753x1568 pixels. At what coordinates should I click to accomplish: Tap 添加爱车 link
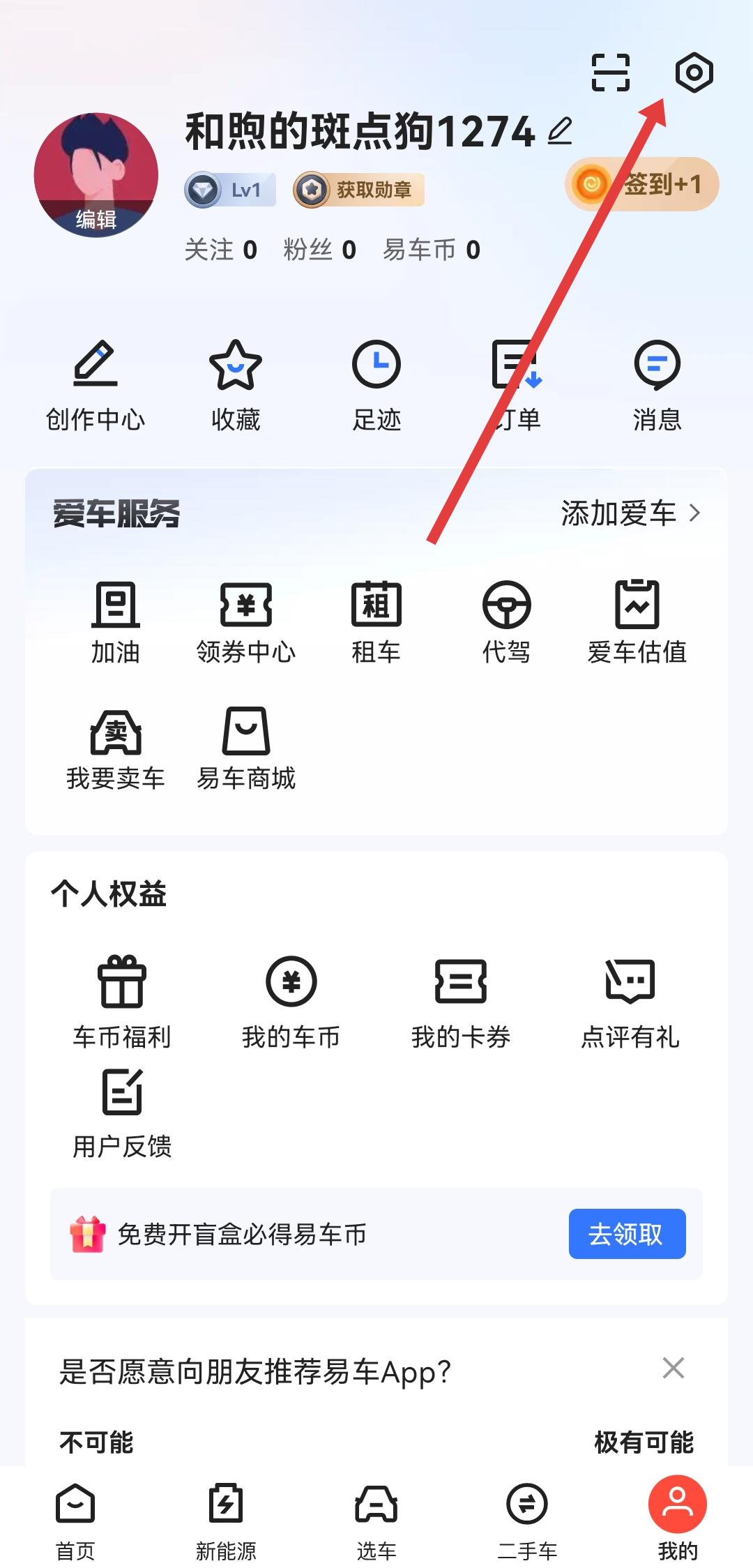point(630,513)
